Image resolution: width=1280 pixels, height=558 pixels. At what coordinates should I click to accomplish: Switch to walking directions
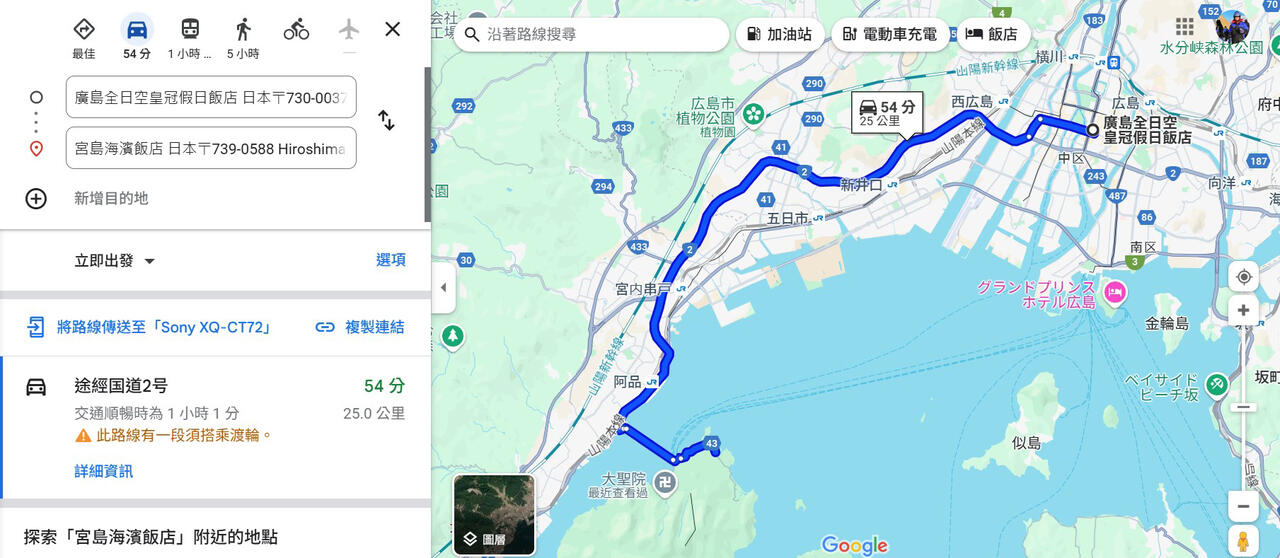[x=243, y=35]
